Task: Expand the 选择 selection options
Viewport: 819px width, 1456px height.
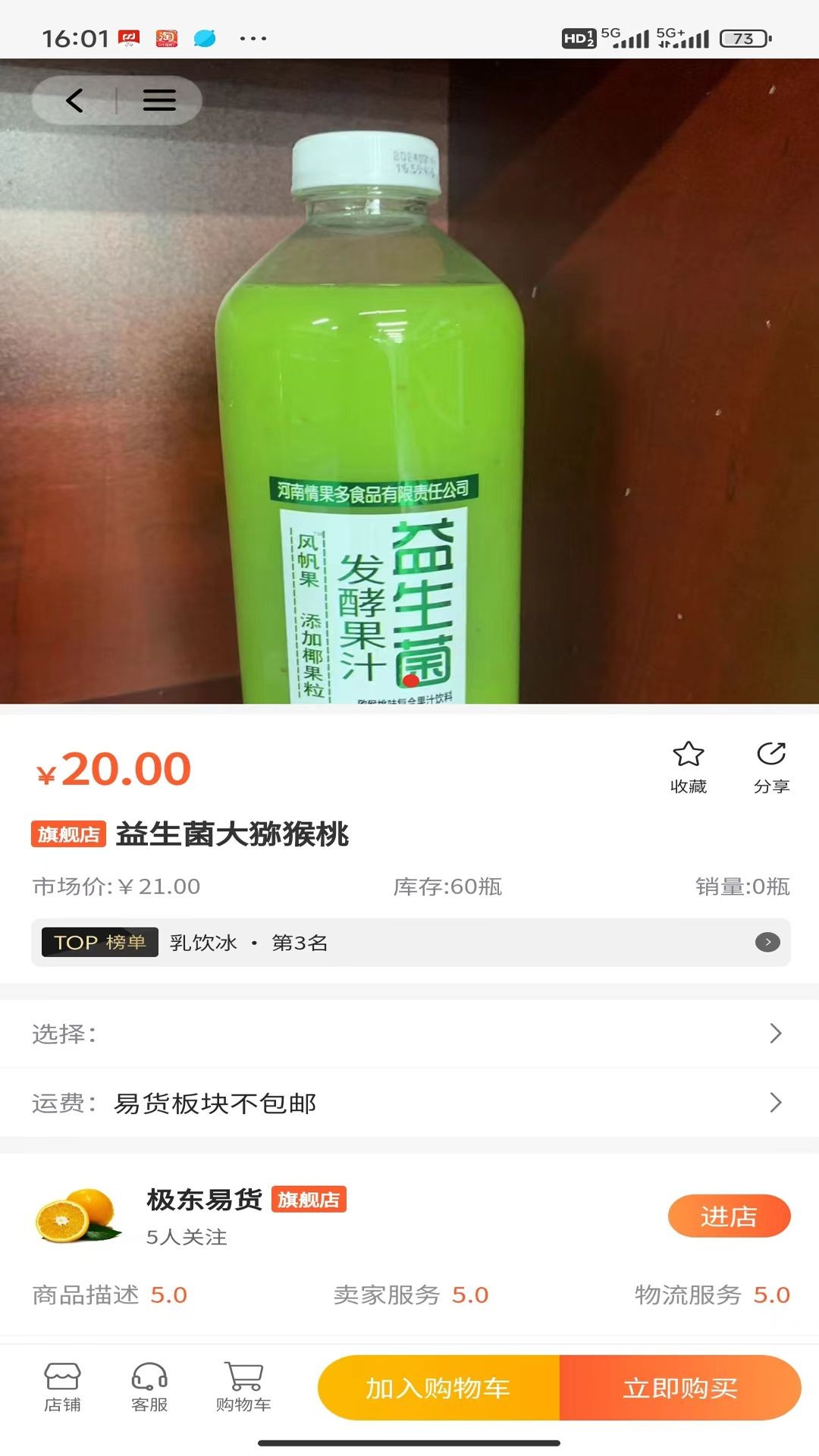Action: (x=409, y=1032)
